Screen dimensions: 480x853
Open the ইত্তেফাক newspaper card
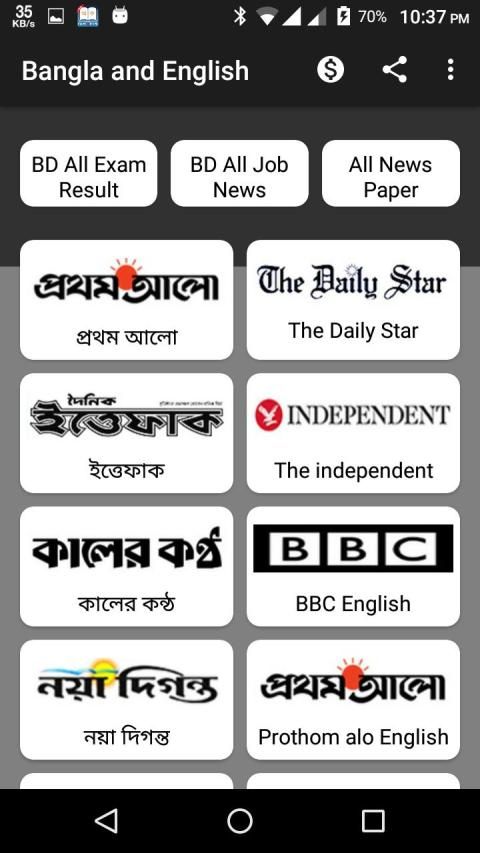point(127,433)
